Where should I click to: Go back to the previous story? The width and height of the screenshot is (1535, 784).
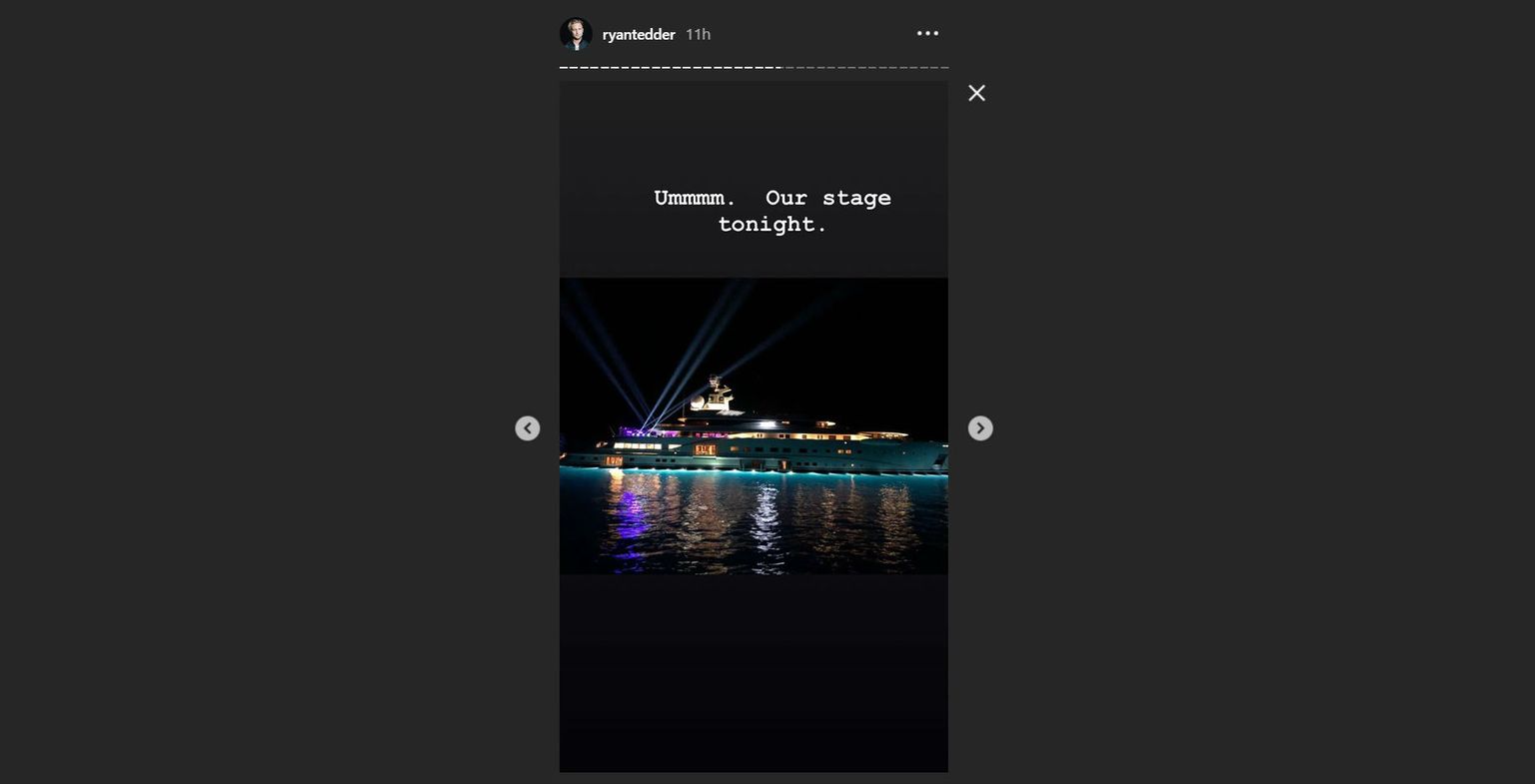click(x=528, y=428)
